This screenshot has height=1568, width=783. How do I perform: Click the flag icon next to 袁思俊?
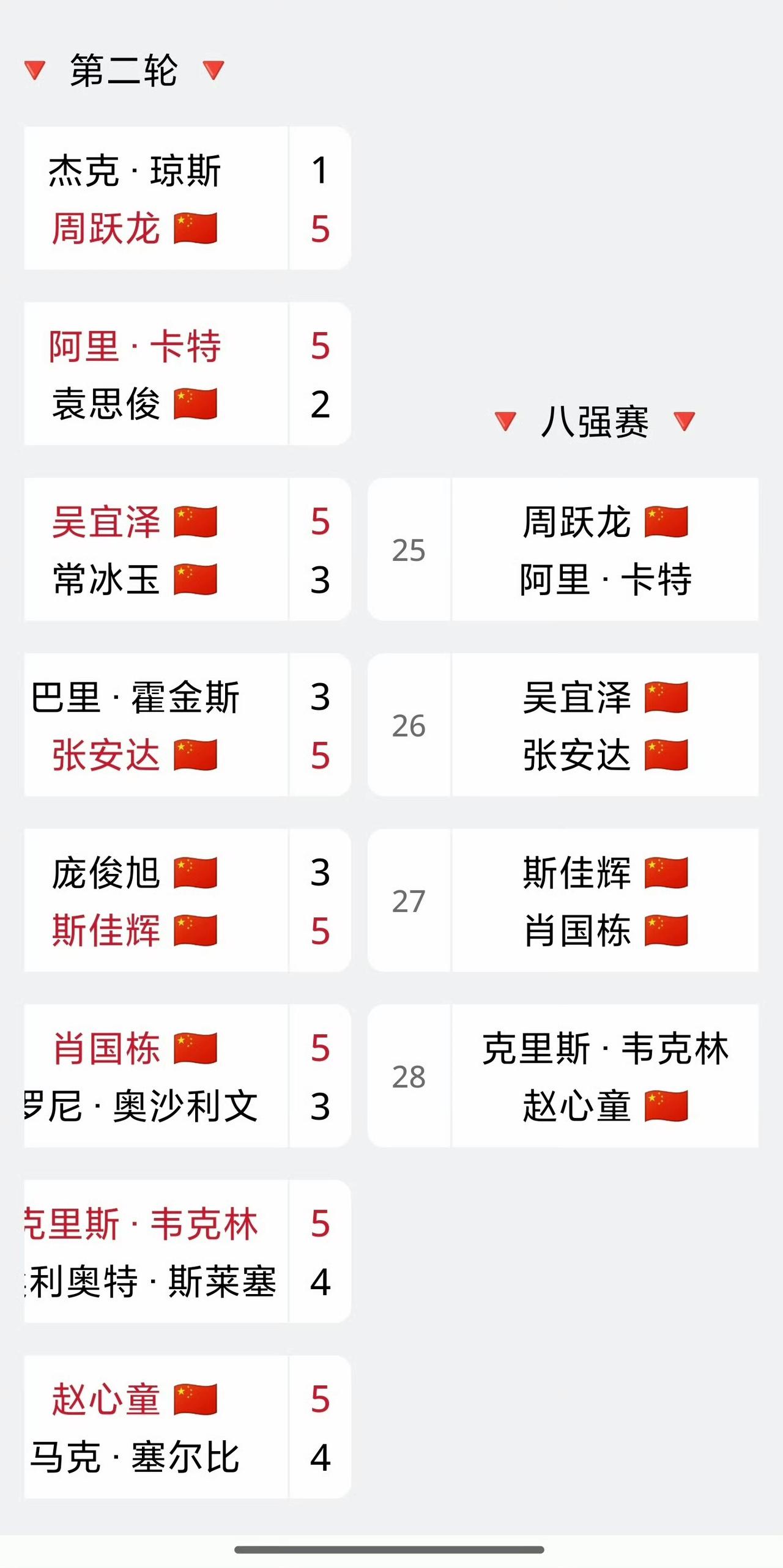click(x=197, y=404)
